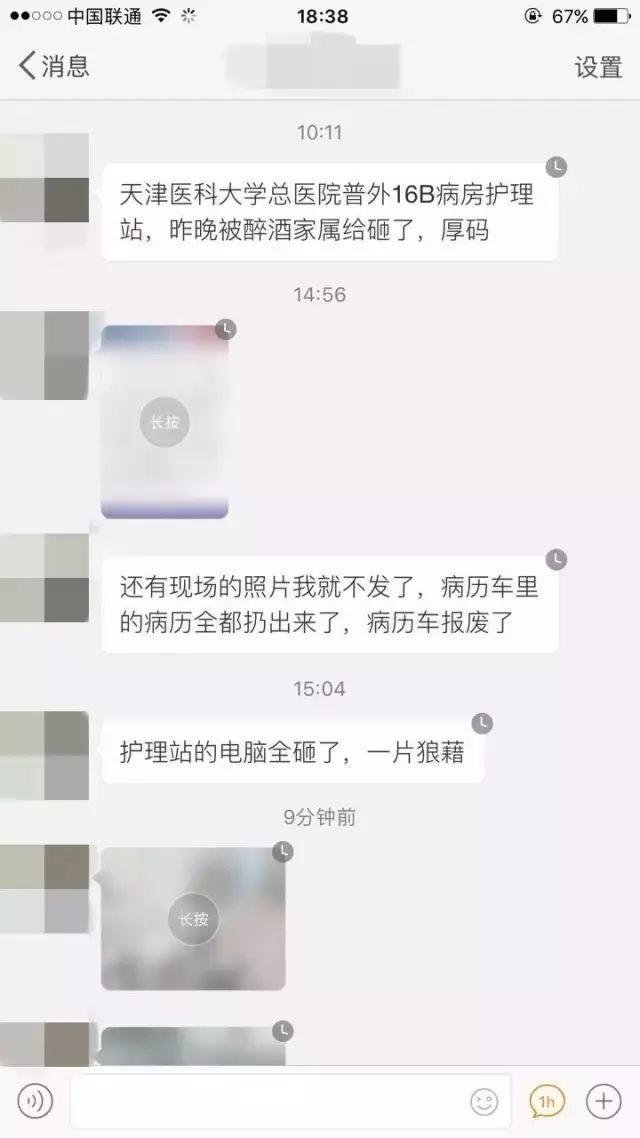Screen dimensions: 640x1138
Task: Open the plus attachment menu
Action: tap(603, 1101)
